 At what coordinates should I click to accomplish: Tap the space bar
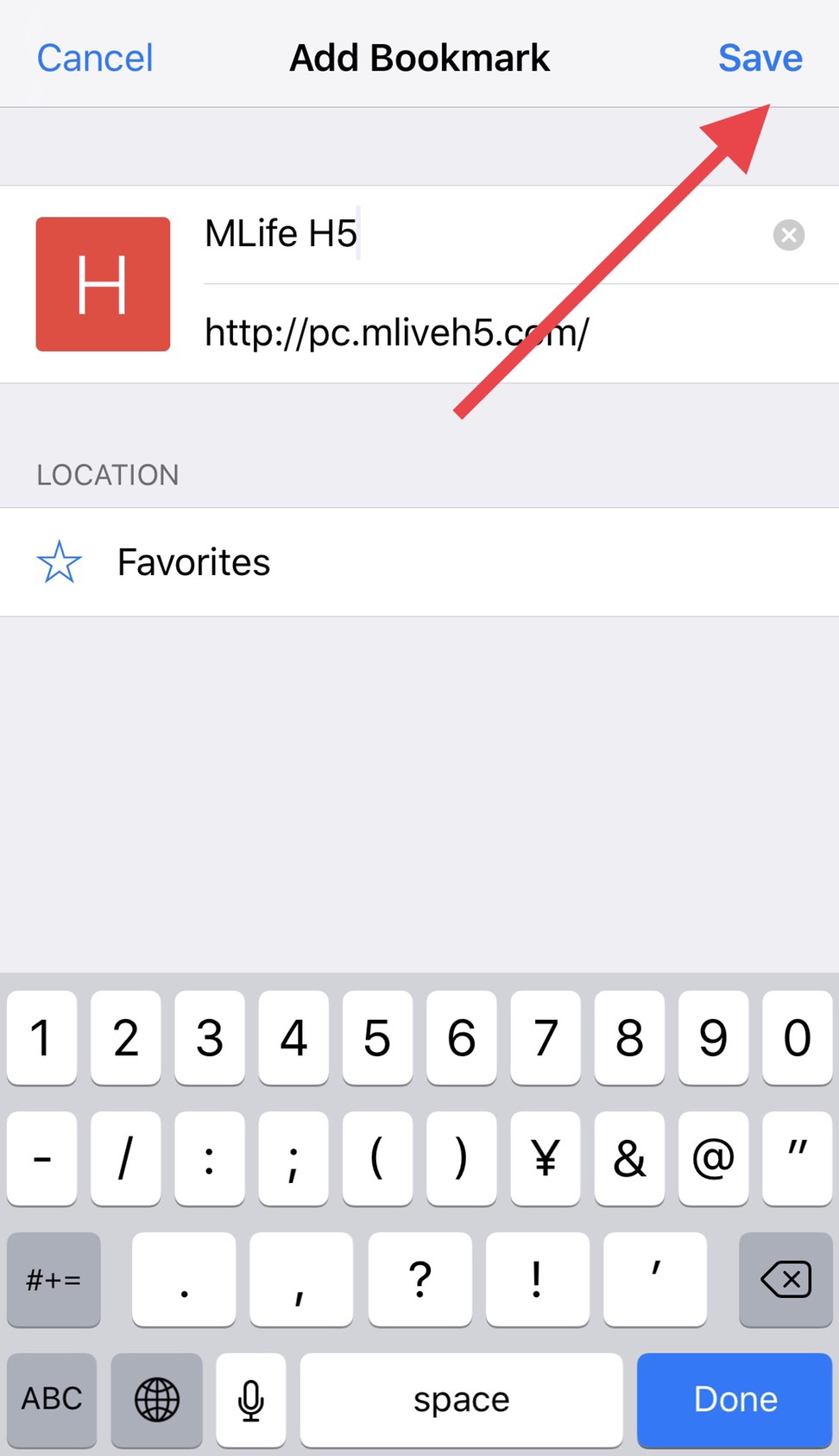tap(461, 1399)
